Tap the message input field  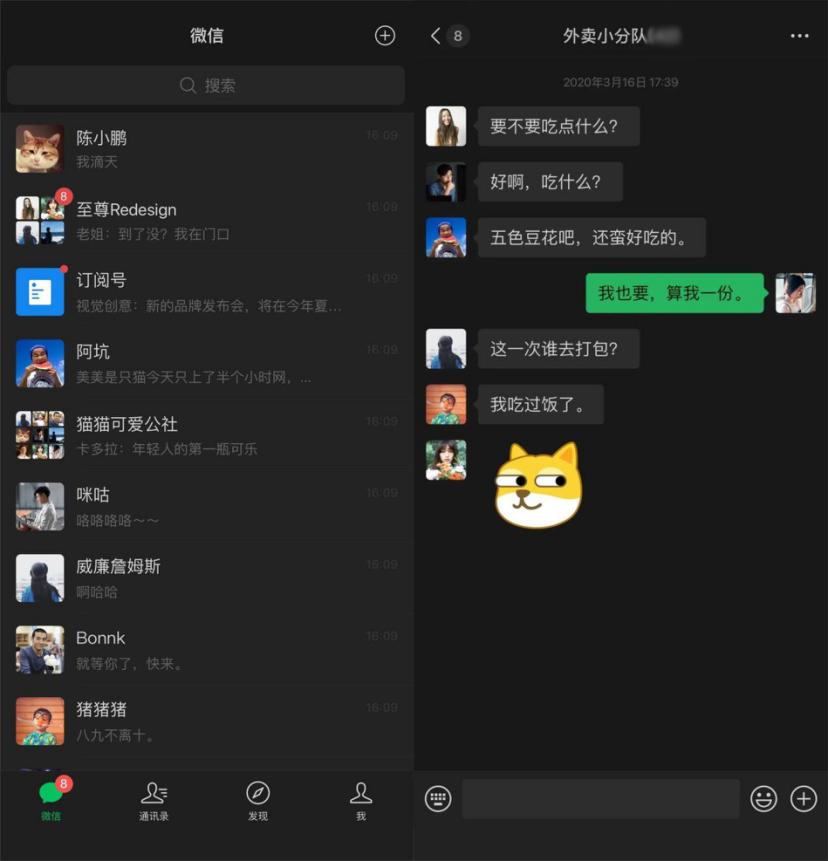(x=600, y=798)
